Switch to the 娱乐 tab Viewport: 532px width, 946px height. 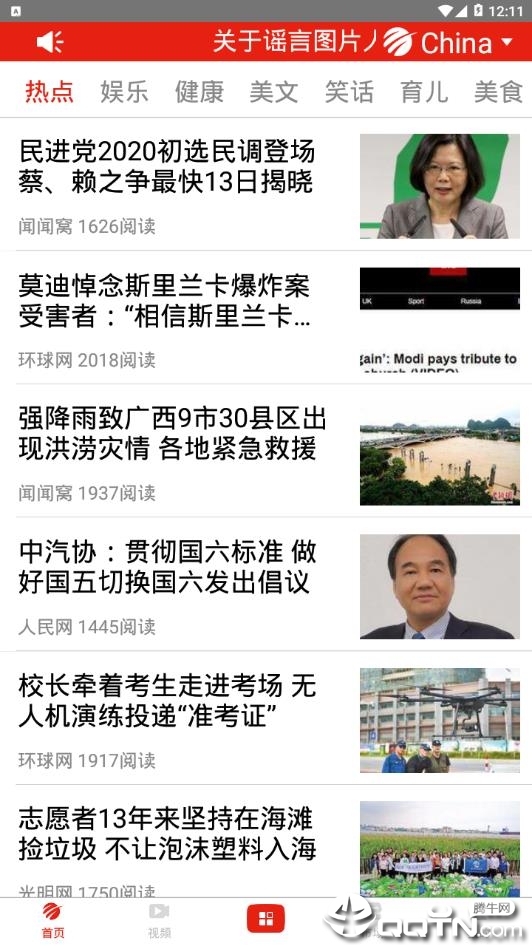pos(124,92)
